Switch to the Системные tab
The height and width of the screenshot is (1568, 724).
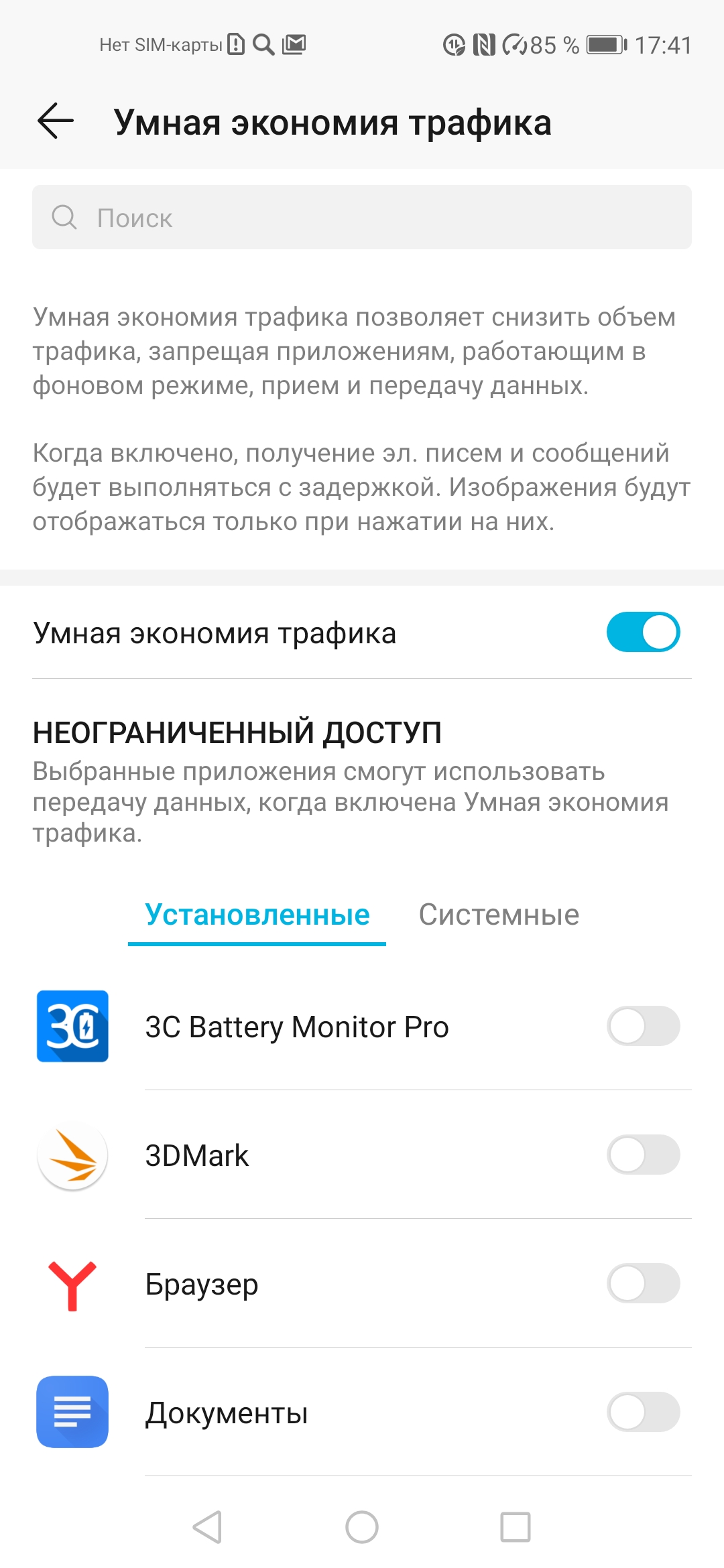coord(499,915)
